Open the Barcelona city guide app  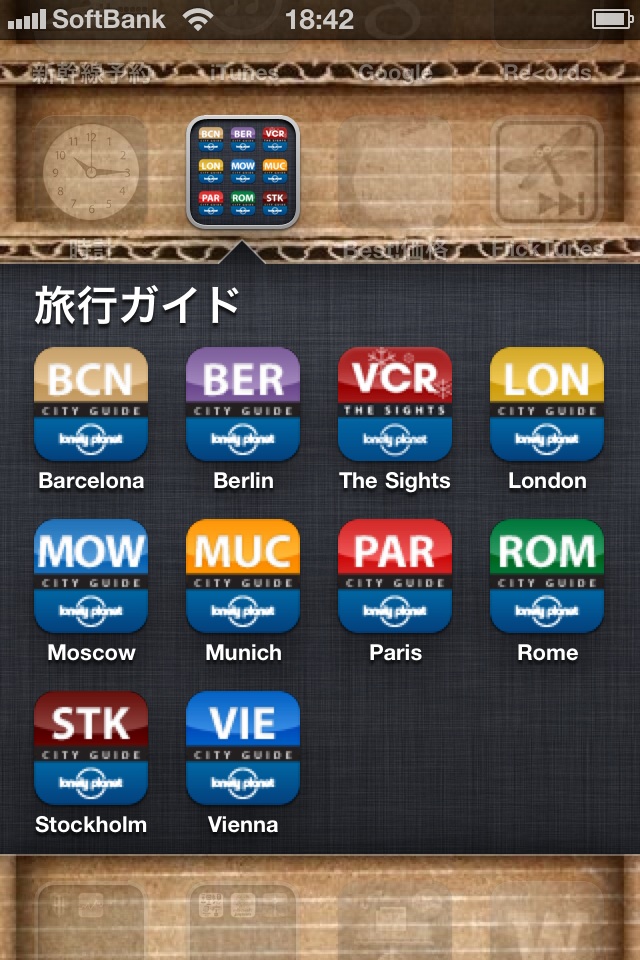pos(91,404)
